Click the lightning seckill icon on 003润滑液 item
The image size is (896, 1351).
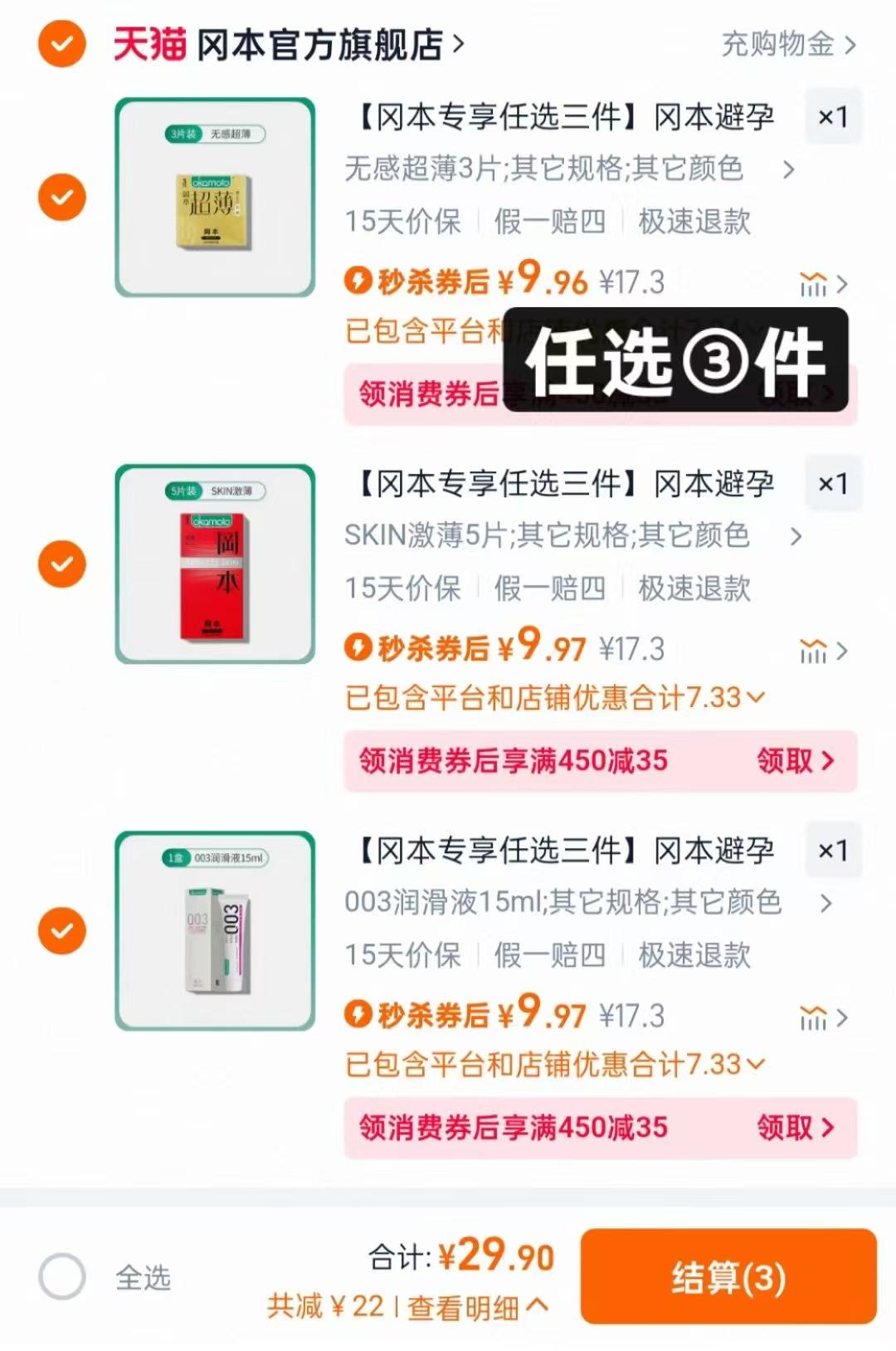pos(358,1013)
